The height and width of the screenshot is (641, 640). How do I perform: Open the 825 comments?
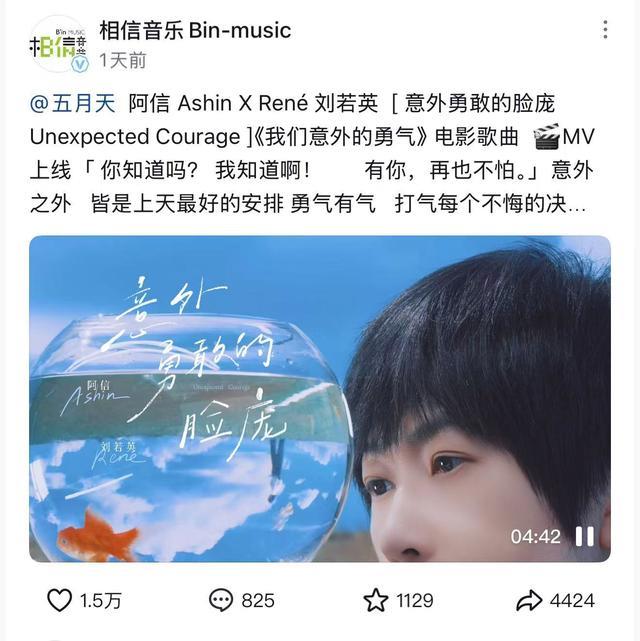221,600
